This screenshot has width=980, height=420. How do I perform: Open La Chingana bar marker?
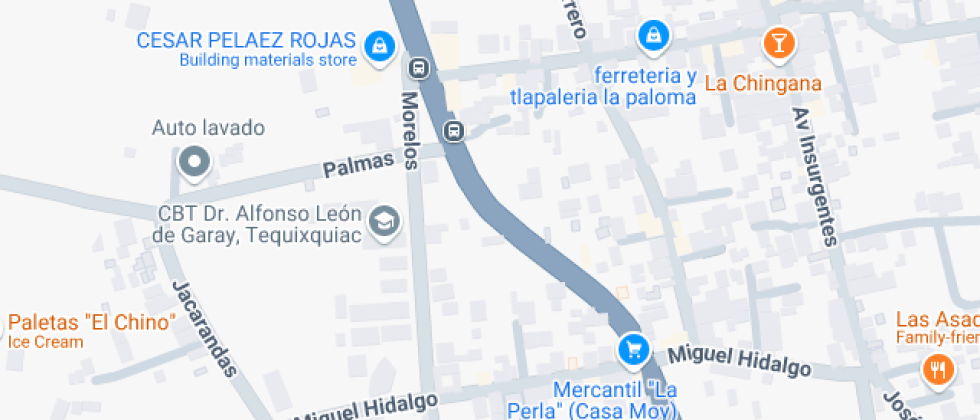(778, 43)
